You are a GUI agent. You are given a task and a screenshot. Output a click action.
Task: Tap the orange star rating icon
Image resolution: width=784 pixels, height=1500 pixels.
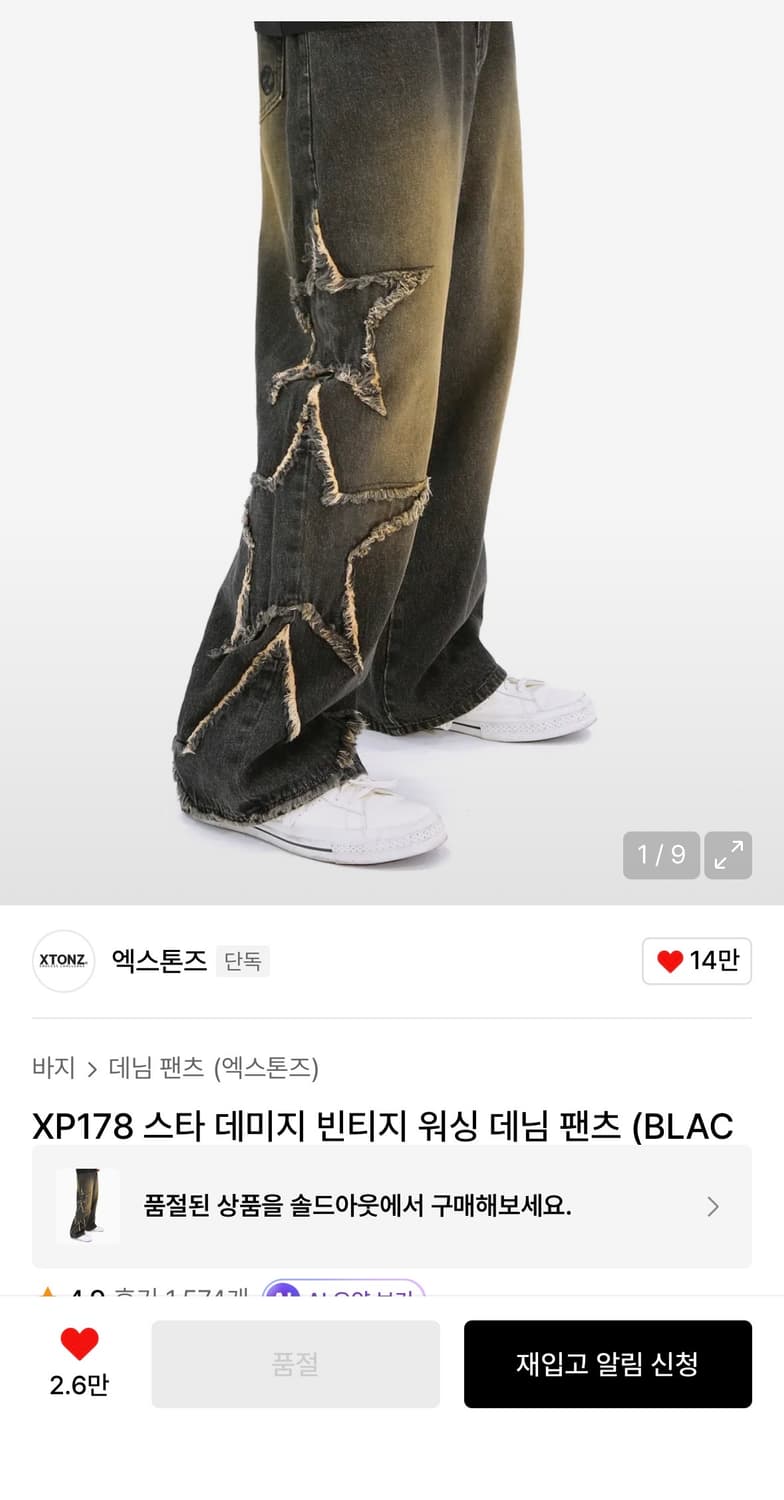[49, 1293]
